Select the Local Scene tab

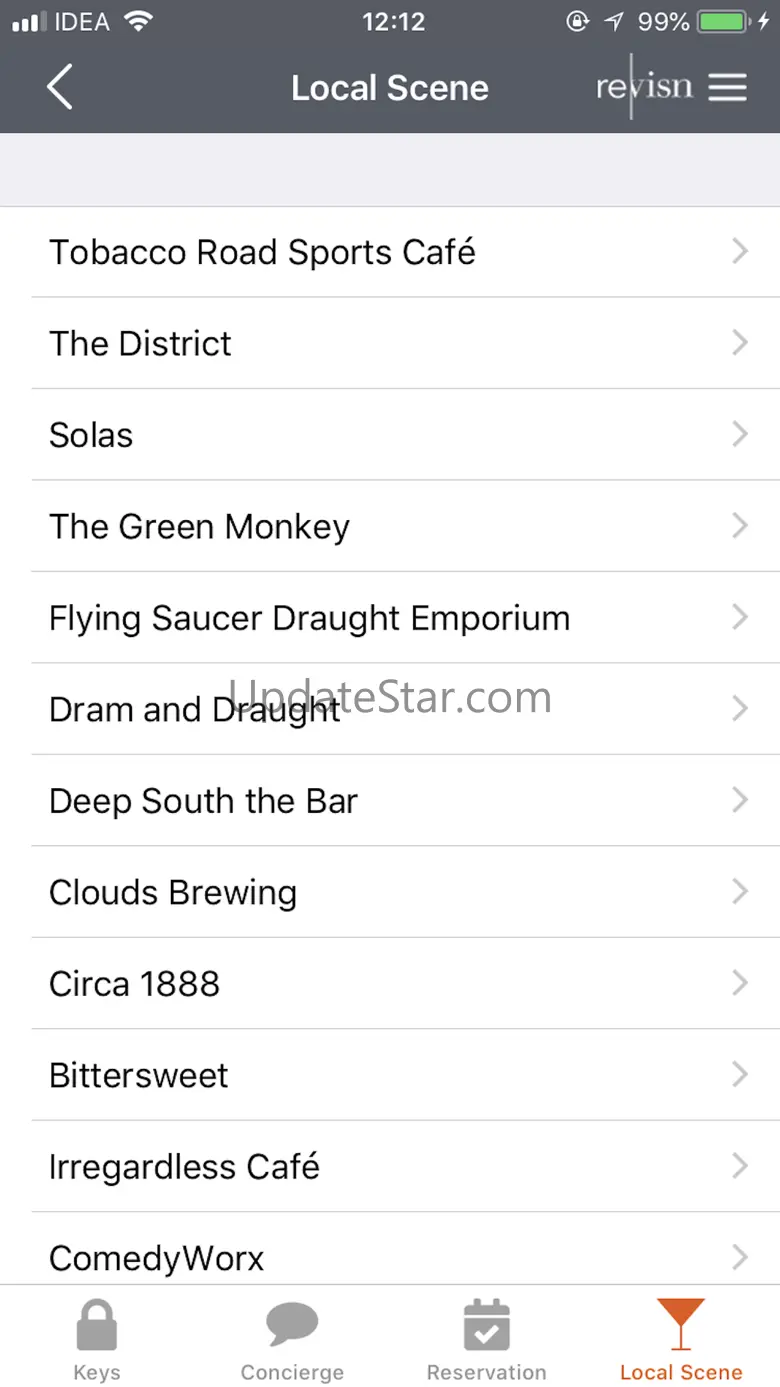[x=681, y=1338]
